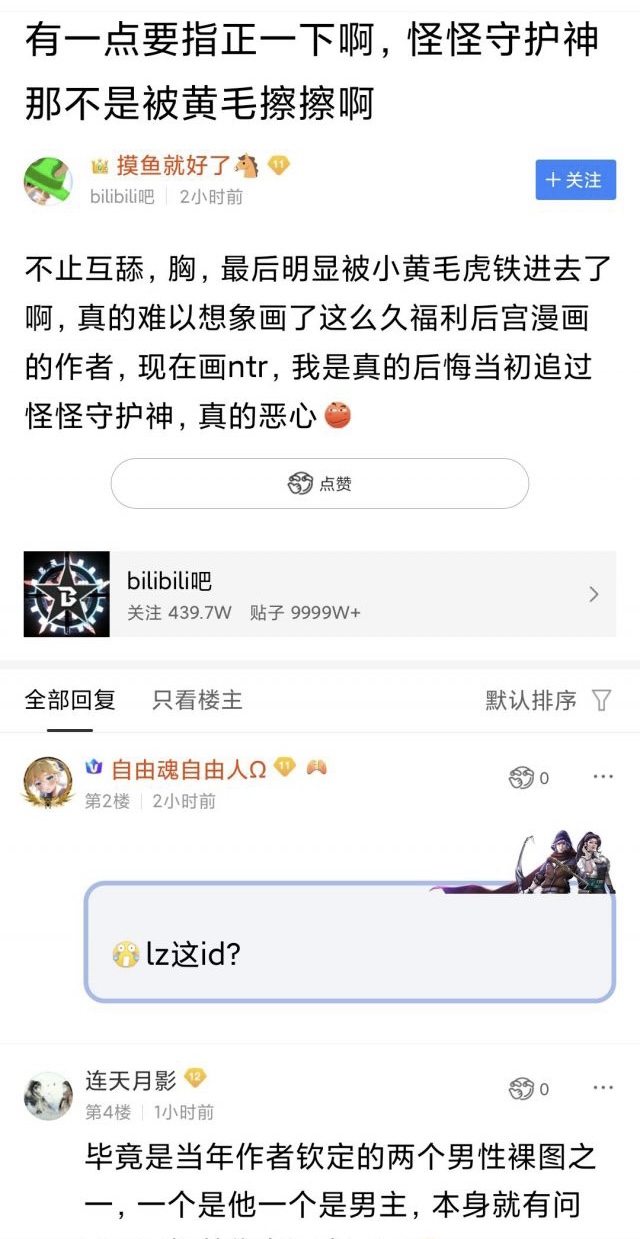Screen dimensions: 640x1239
Task: Open 摸鱼就好了's profile avatar
Action: tap(48, 181)
